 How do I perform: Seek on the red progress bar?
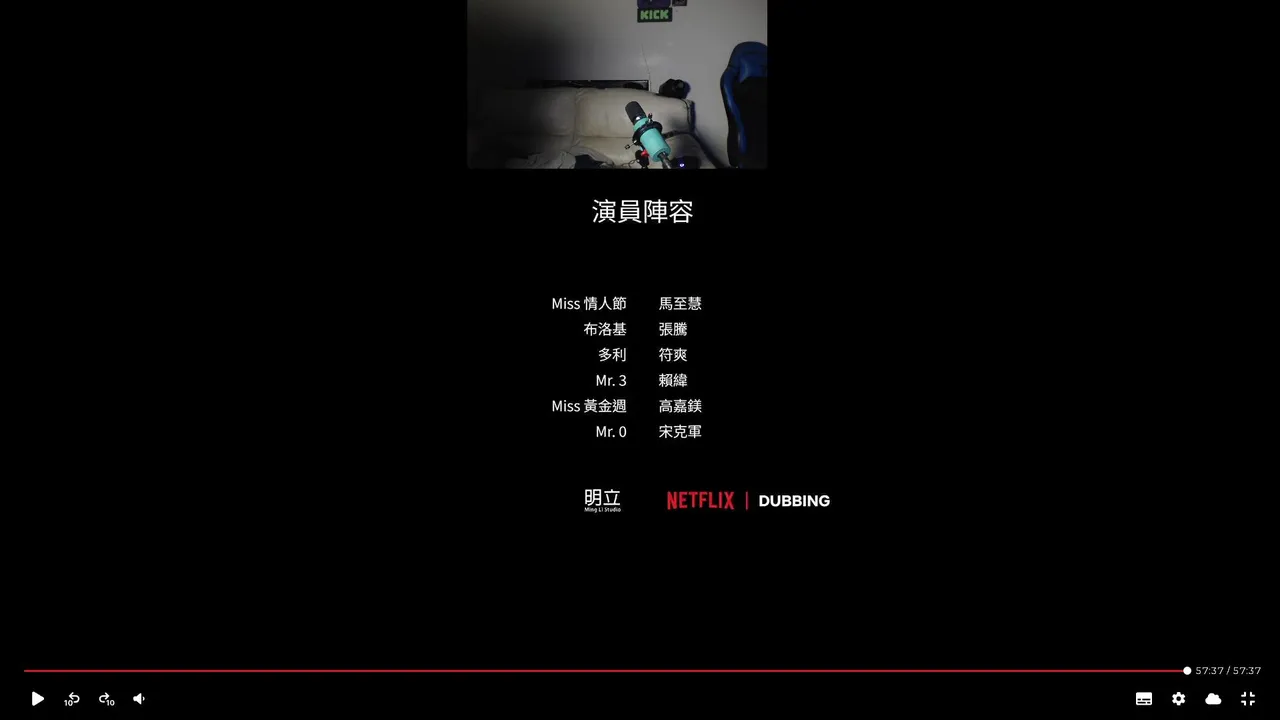[600, 671]
